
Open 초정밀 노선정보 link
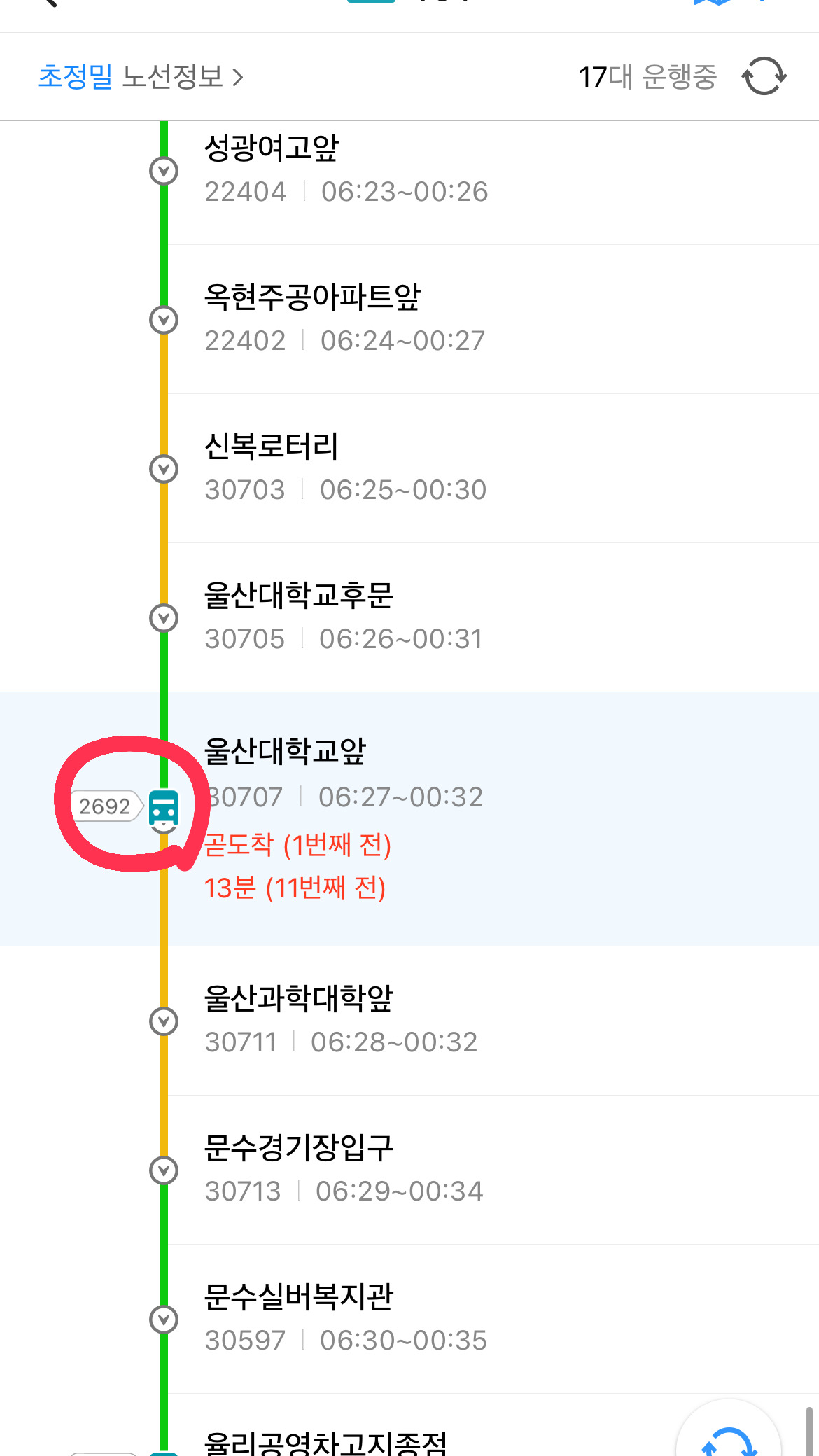click(141, 77)
